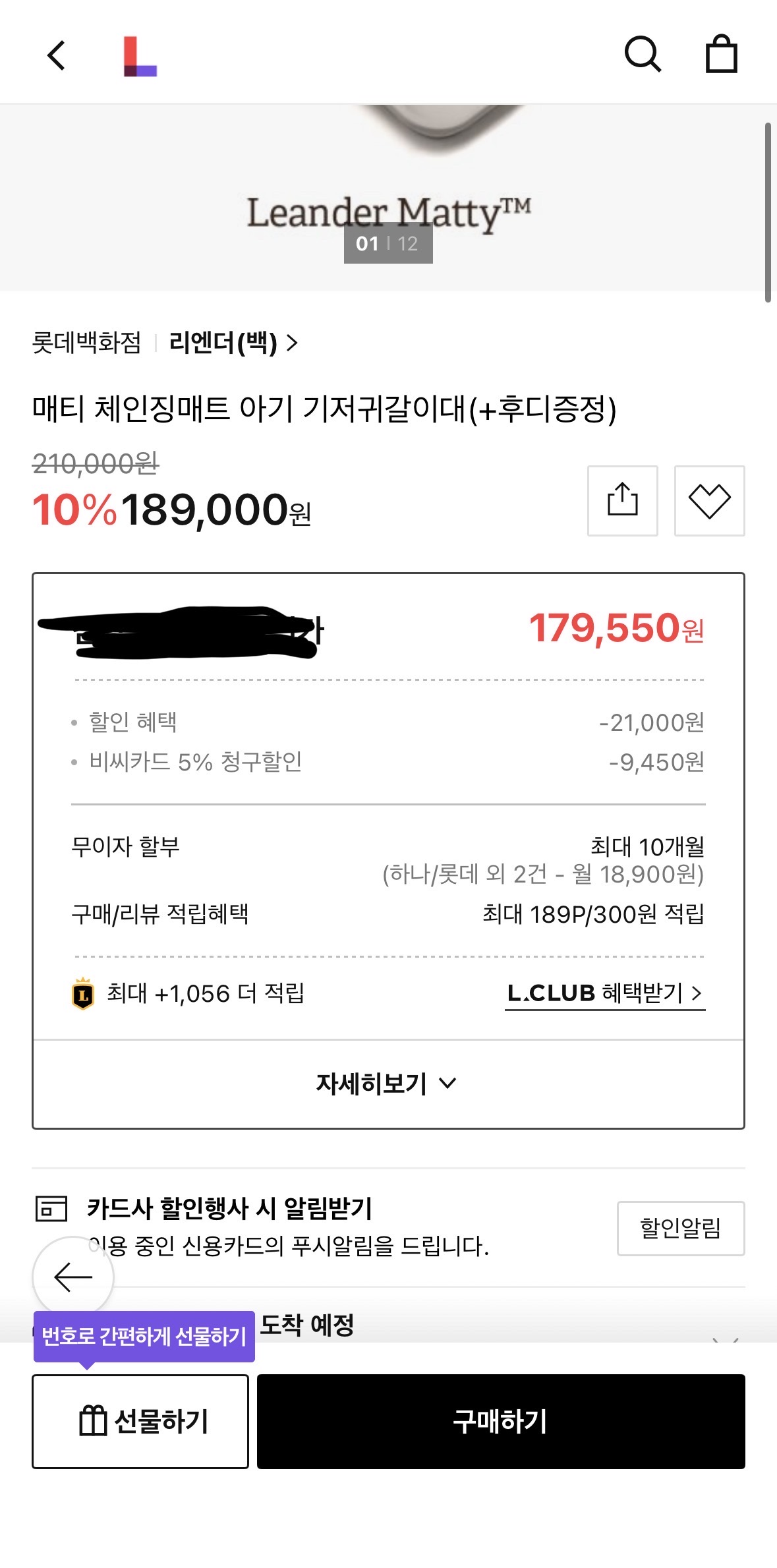777x1568 pixels.
Task: Open the shopping bag cart icon
Action: [x=723, y=55]
